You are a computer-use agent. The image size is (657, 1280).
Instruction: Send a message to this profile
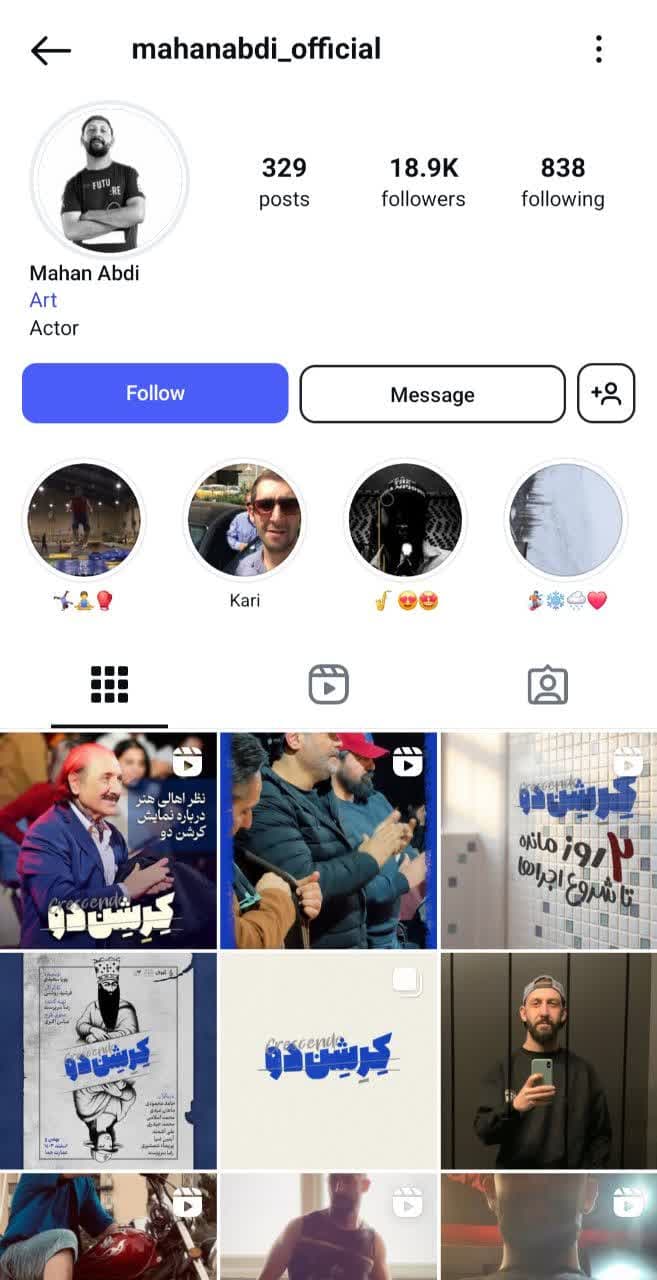[x=432, y=394]
